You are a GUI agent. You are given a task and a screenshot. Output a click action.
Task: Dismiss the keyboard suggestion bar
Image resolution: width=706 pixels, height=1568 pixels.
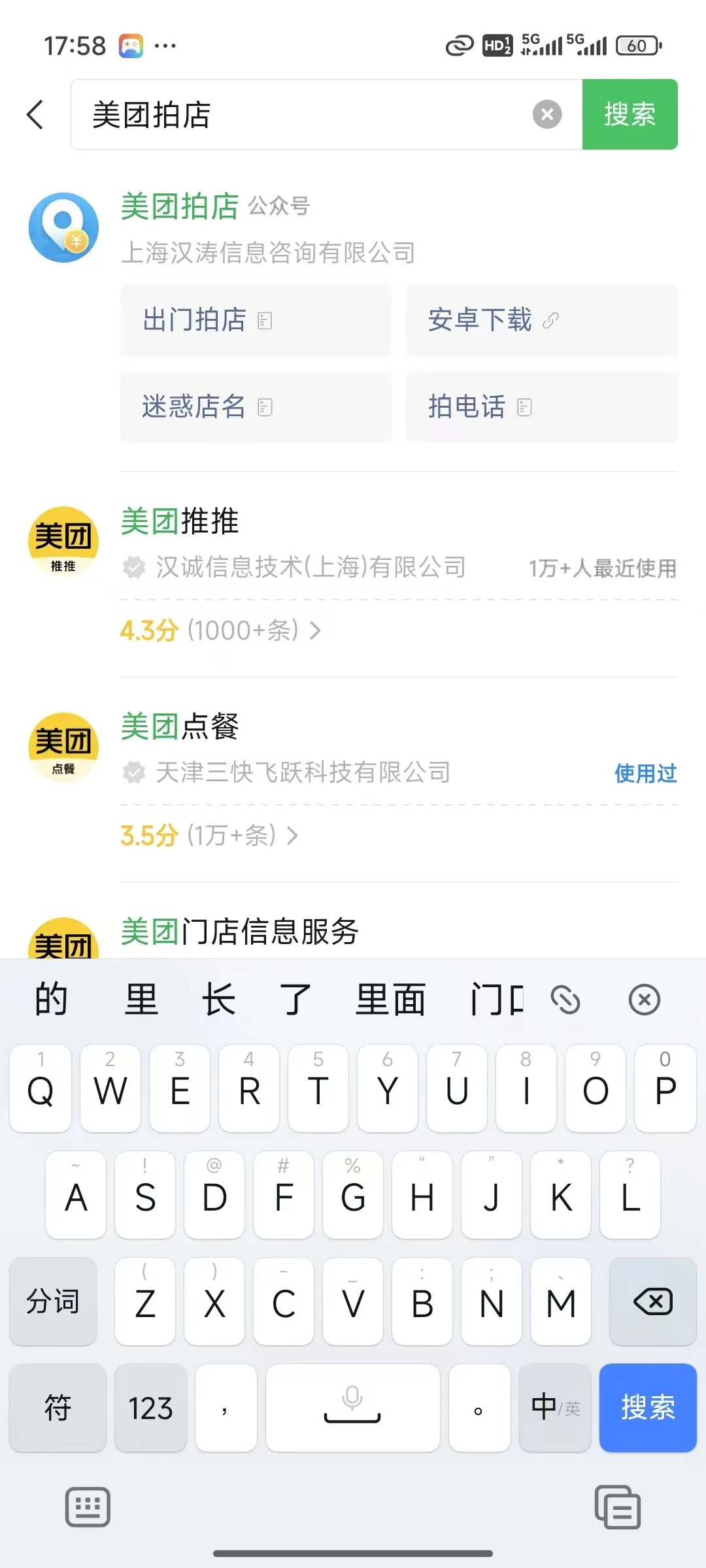coord(645,1000)
